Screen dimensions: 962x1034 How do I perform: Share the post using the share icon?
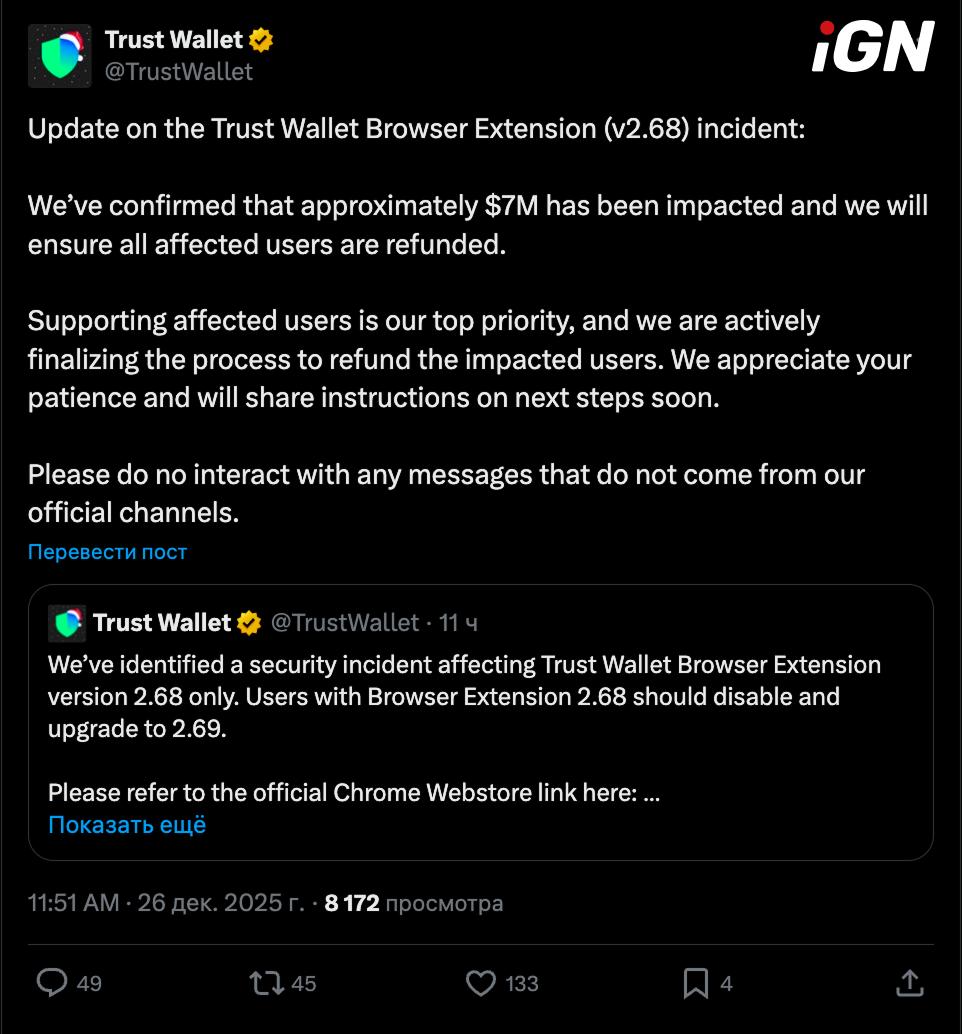coord(909,983)
